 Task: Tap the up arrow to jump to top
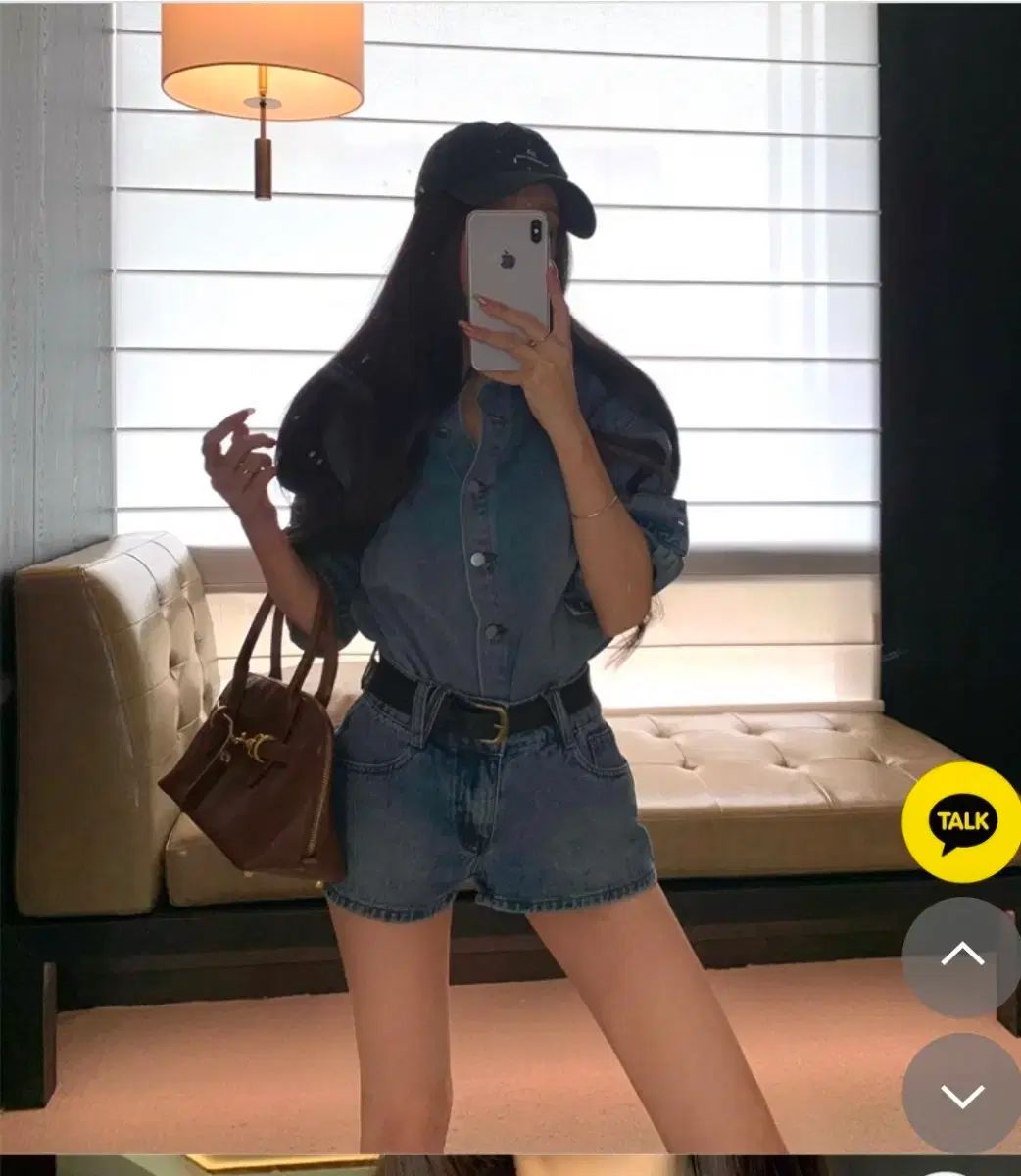click(x=962, y=955)
